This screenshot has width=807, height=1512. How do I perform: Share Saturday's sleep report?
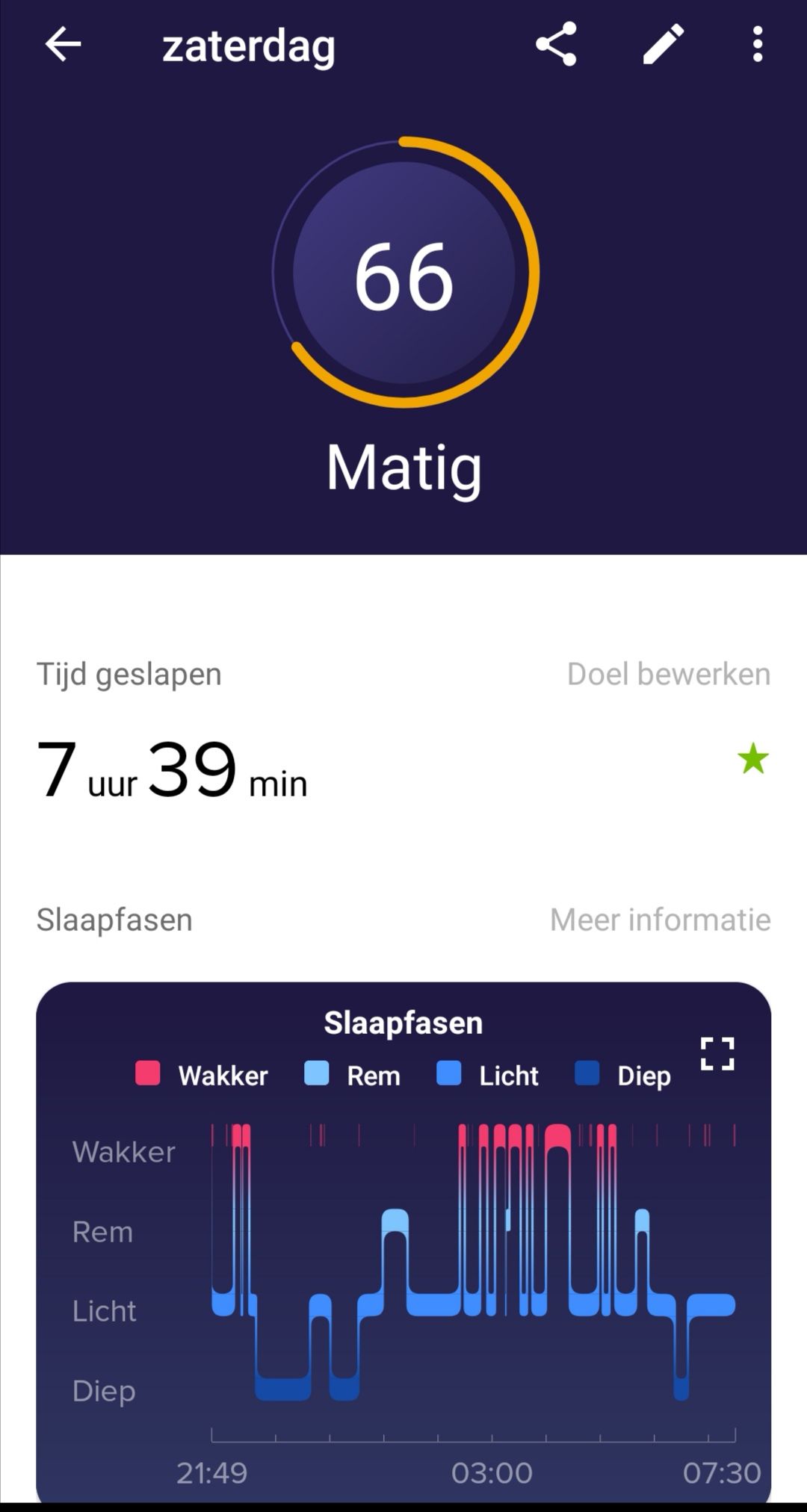556,45
